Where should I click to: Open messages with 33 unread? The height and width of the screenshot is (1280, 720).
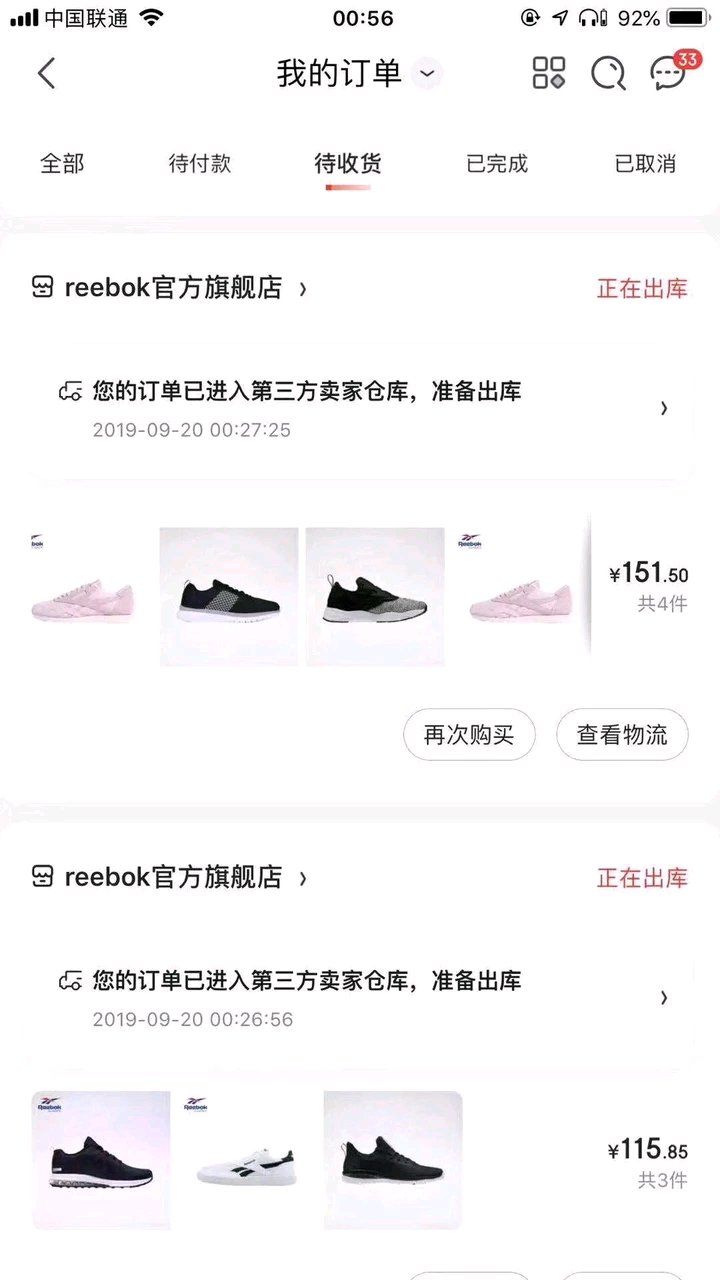pos(669,73)
